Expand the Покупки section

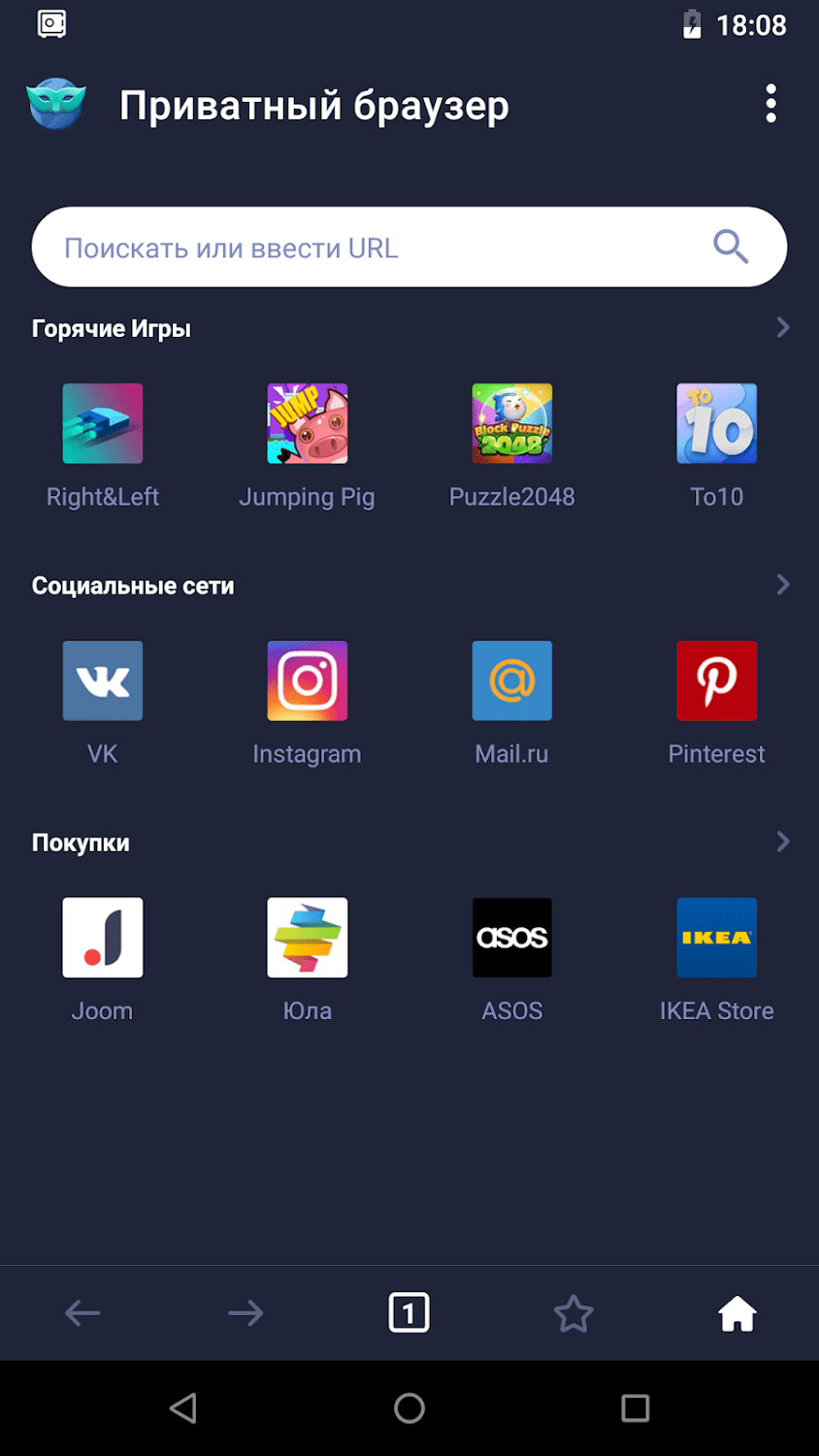click(782, 842)
